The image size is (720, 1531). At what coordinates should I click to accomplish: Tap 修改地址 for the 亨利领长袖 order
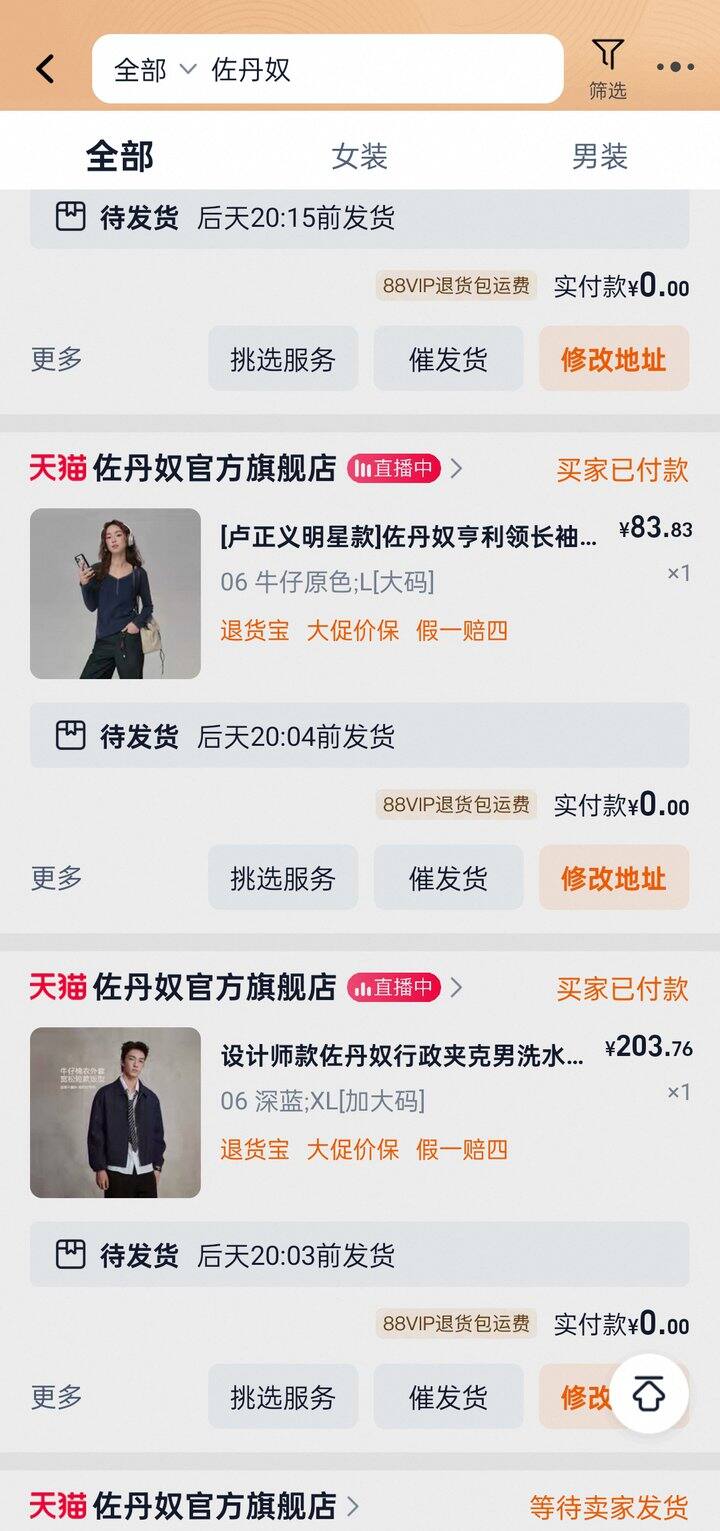click(613, 878)
